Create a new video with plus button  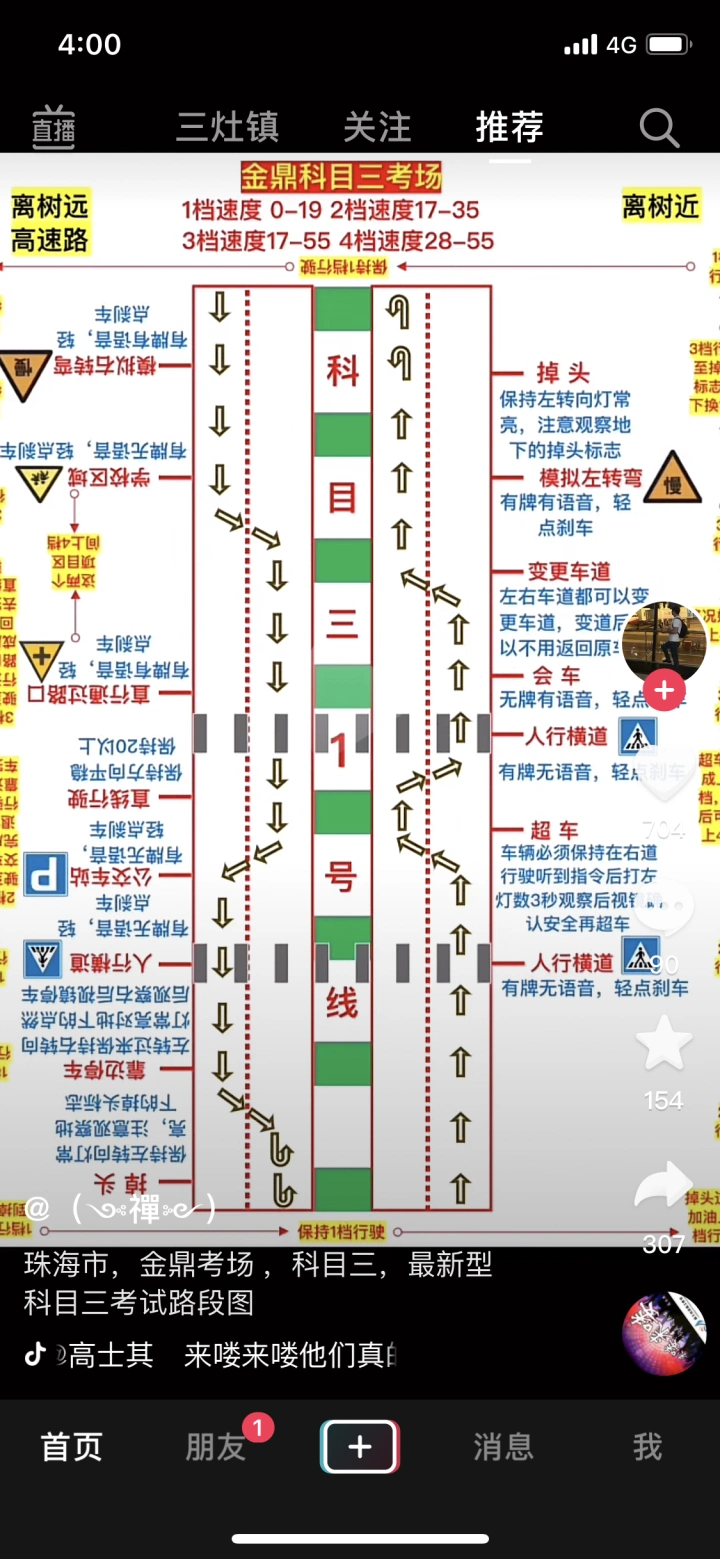point(360,1447)
